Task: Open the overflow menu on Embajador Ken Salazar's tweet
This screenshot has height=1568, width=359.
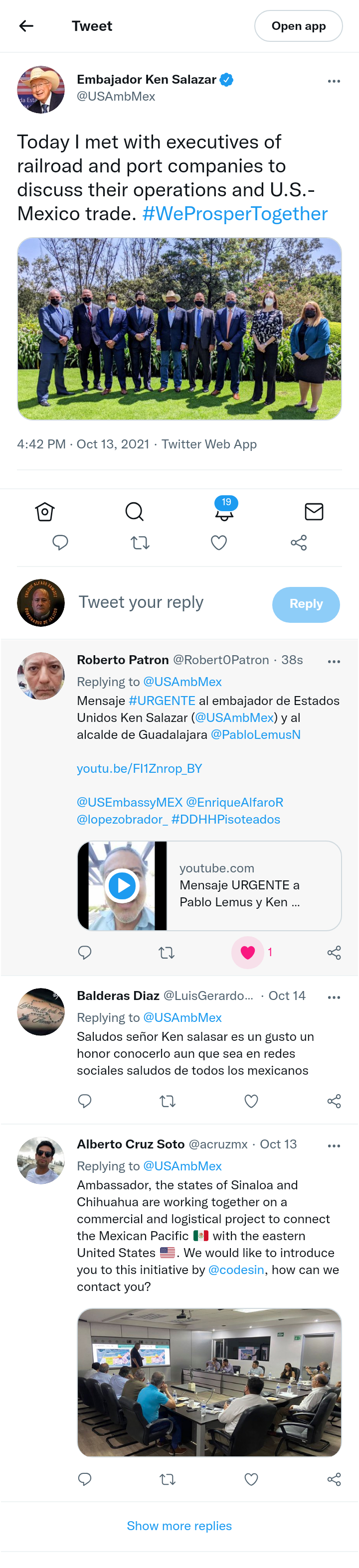Action: tap(334, 81)
